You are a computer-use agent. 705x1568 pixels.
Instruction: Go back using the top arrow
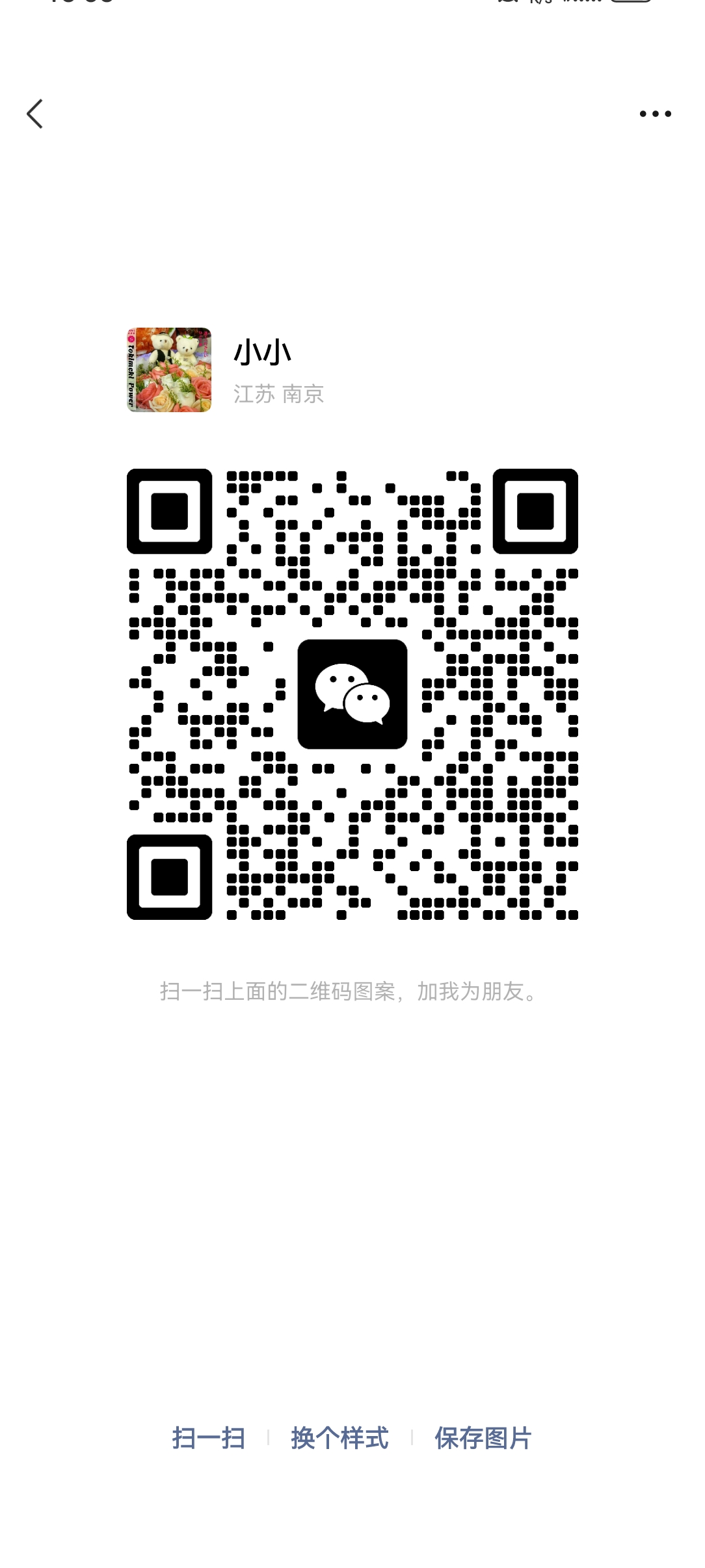coord(35,114)
